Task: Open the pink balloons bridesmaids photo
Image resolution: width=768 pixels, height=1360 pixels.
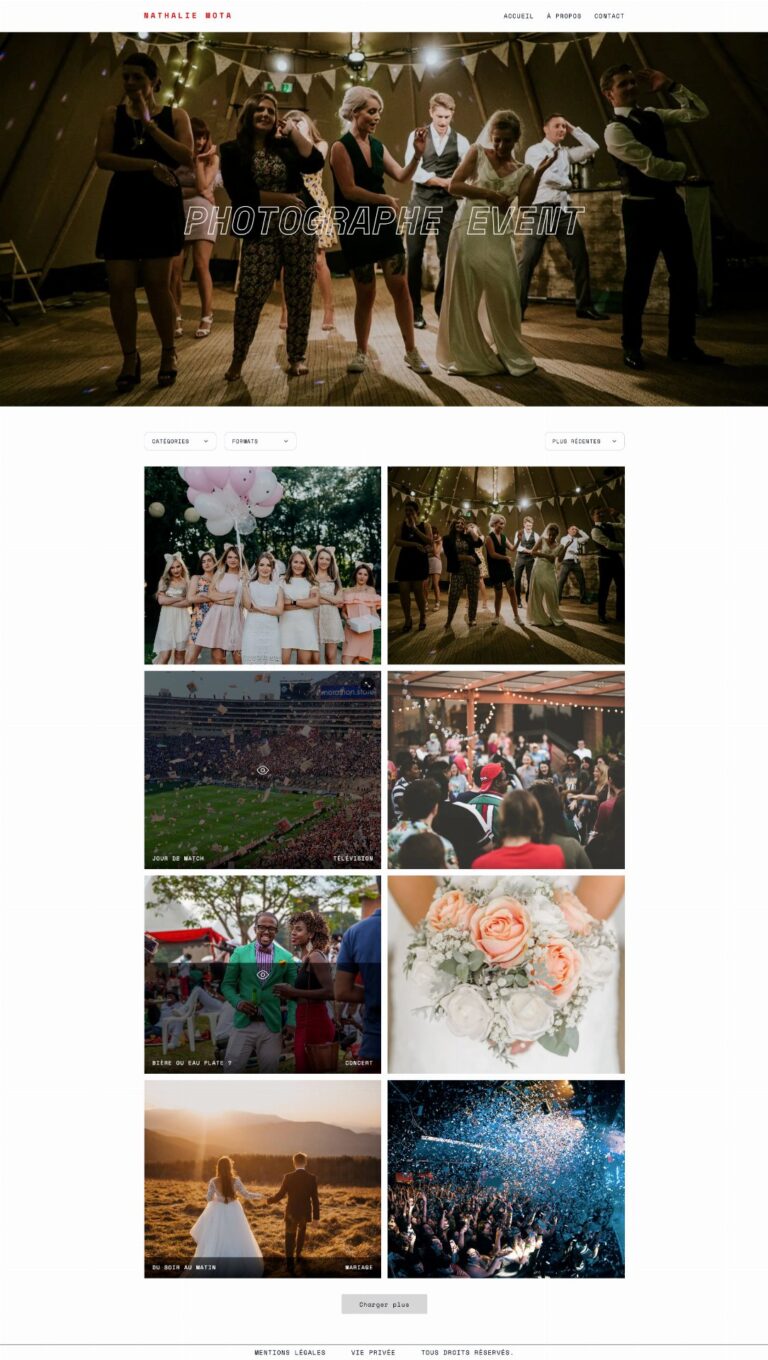Action: pyautogui.click(x=262, y=565)
